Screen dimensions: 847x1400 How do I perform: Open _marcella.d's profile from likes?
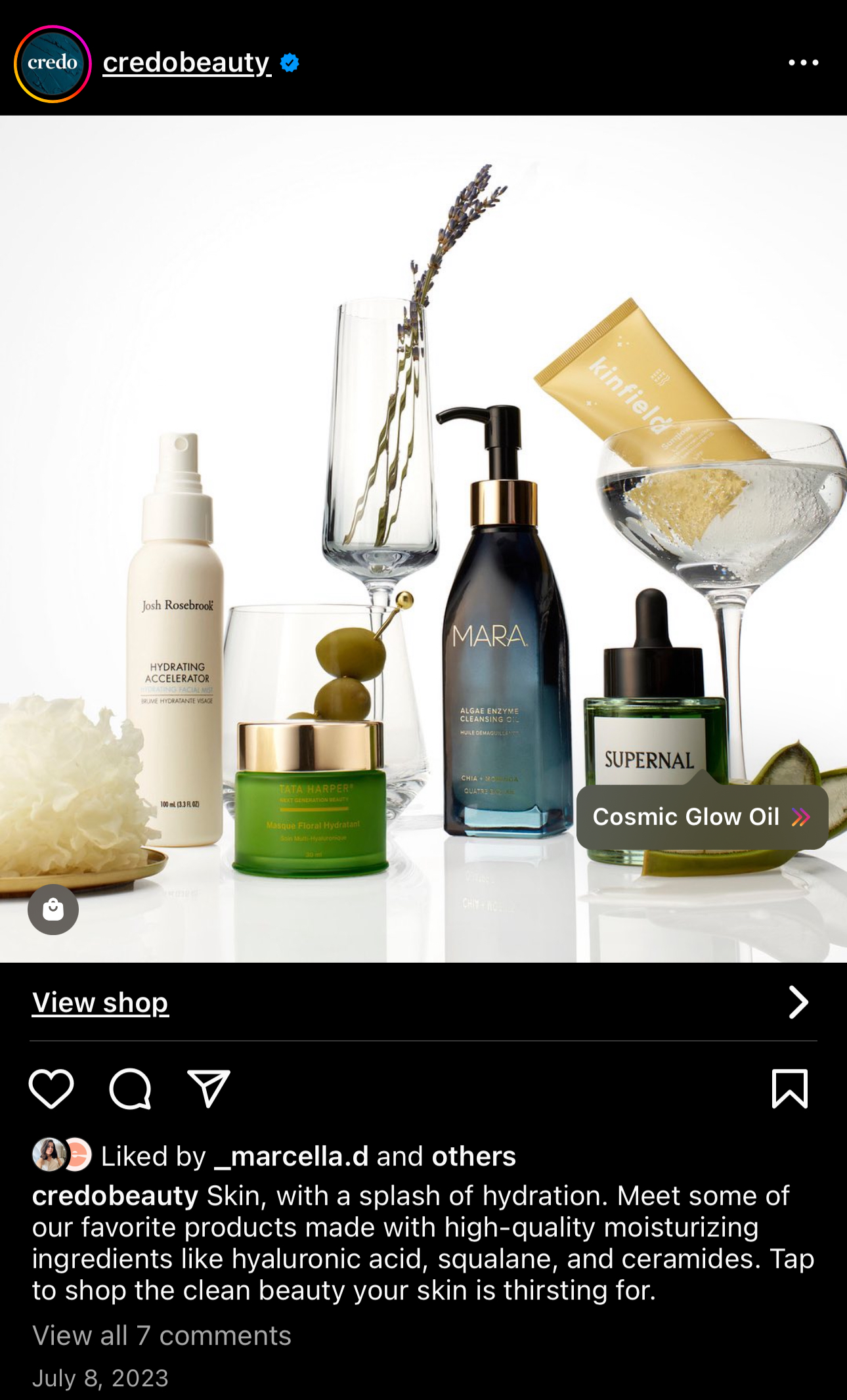(x=292, y=1156)
